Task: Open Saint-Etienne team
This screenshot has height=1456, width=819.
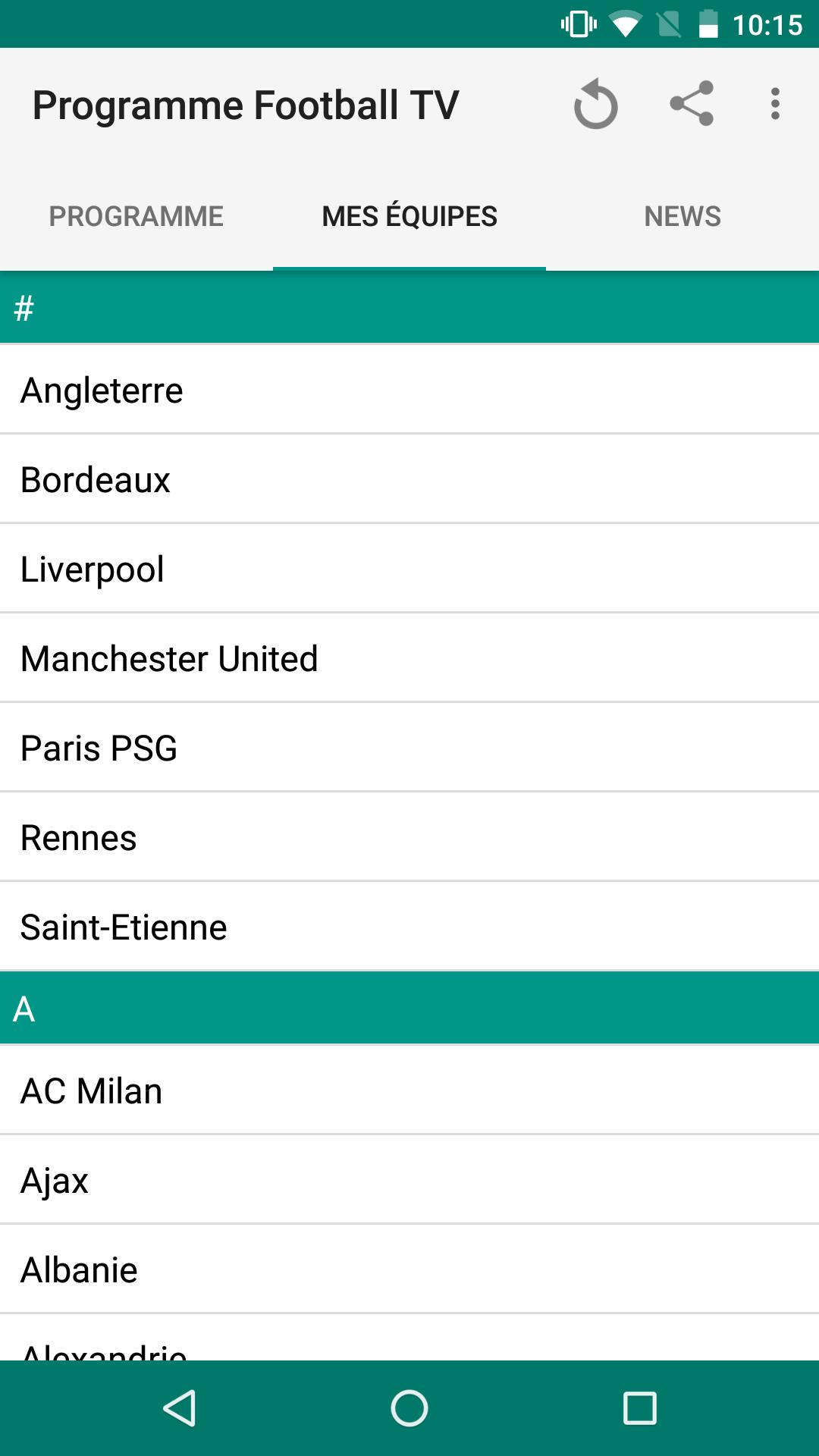Action: pos(409,927)
